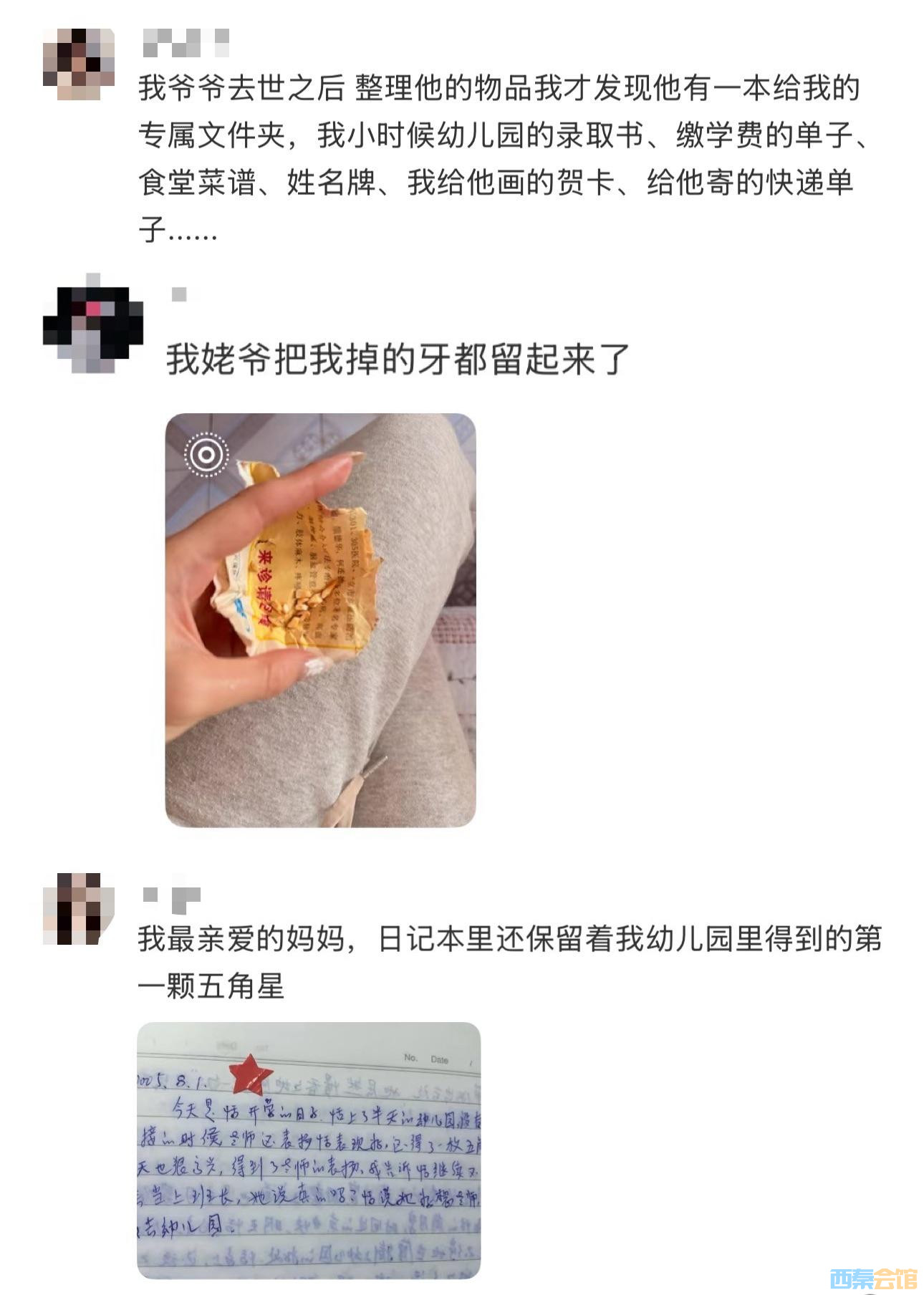Screen dimensions: 924x1295
Task: Open the avatar of the 妈妈 diary commenter
Action: click(x=79, y=909)
